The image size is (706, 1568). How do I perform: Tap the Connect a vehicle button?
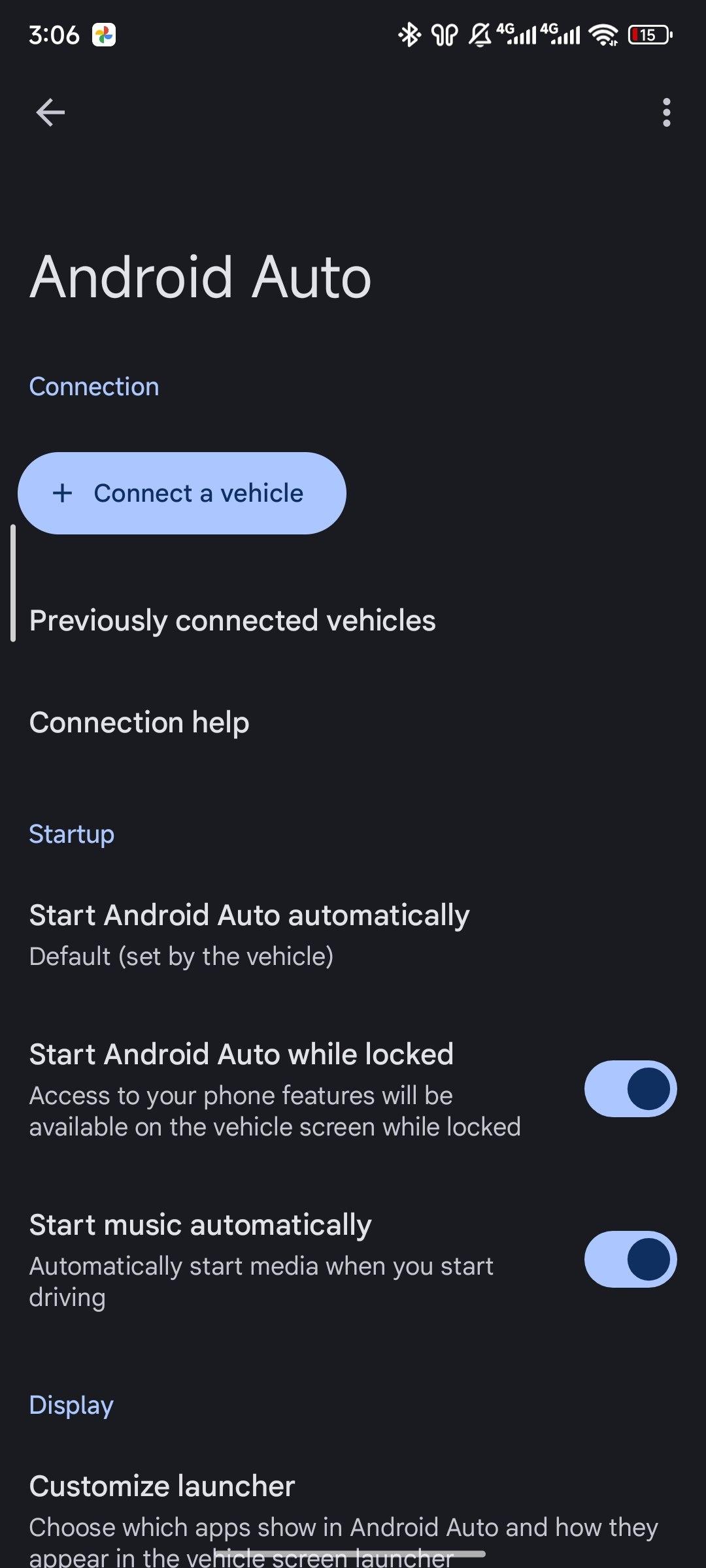(x=182, y=493)
